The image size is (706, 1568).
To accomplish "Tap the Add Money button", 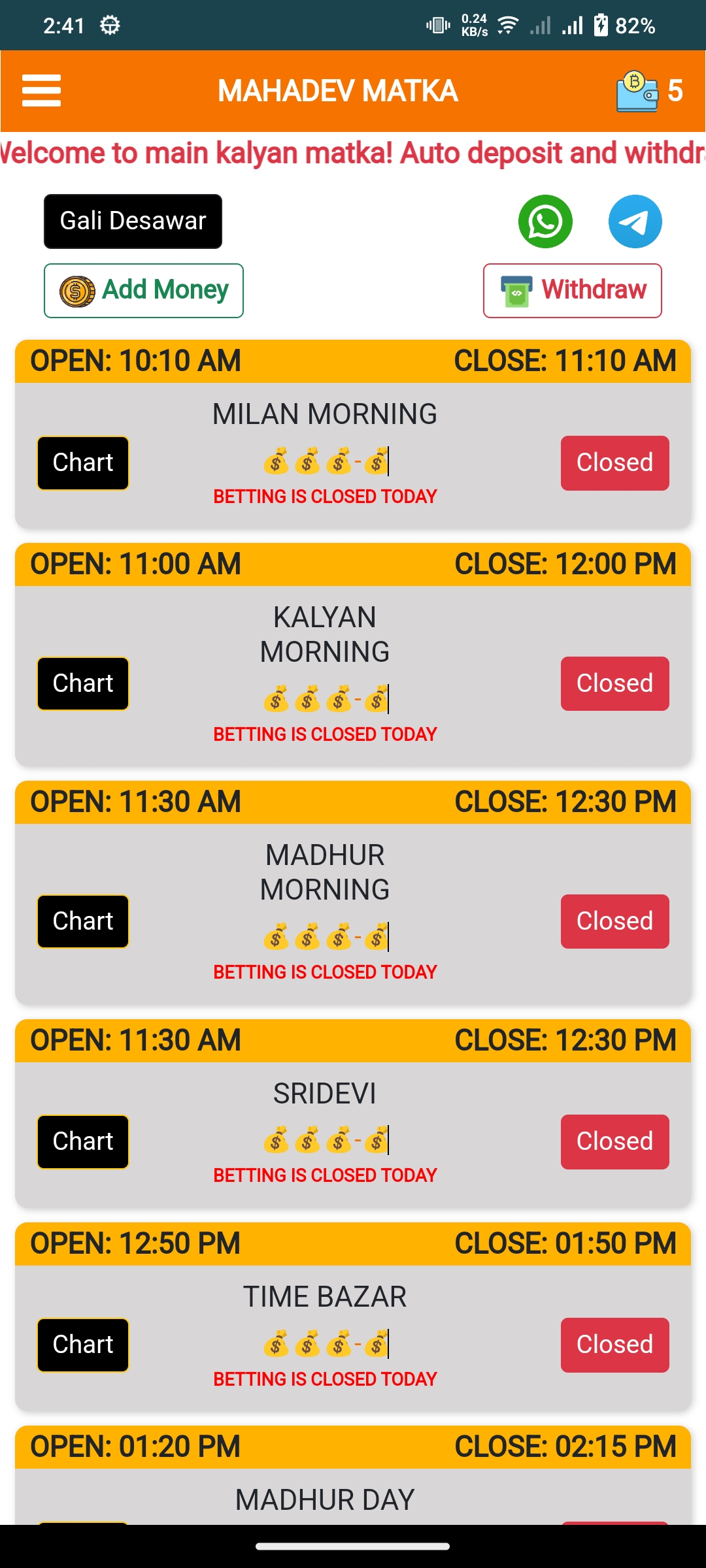I will click(x=144, y=291).
